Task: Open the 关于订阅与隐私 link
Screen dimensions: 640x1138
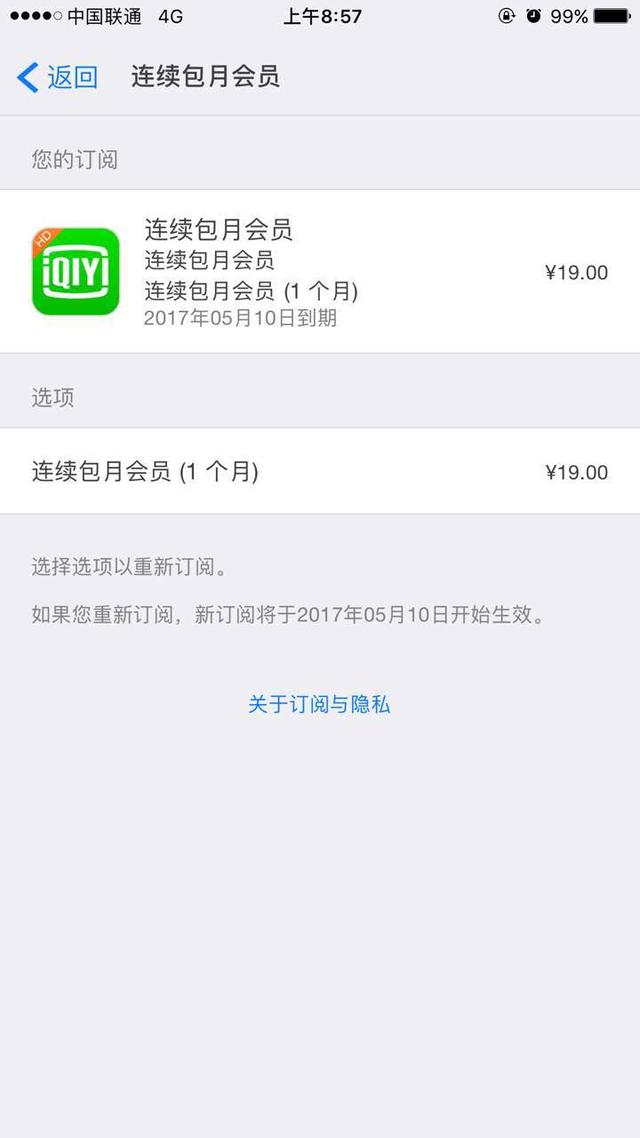Action: pyautogui.click(x=319, y=704)
